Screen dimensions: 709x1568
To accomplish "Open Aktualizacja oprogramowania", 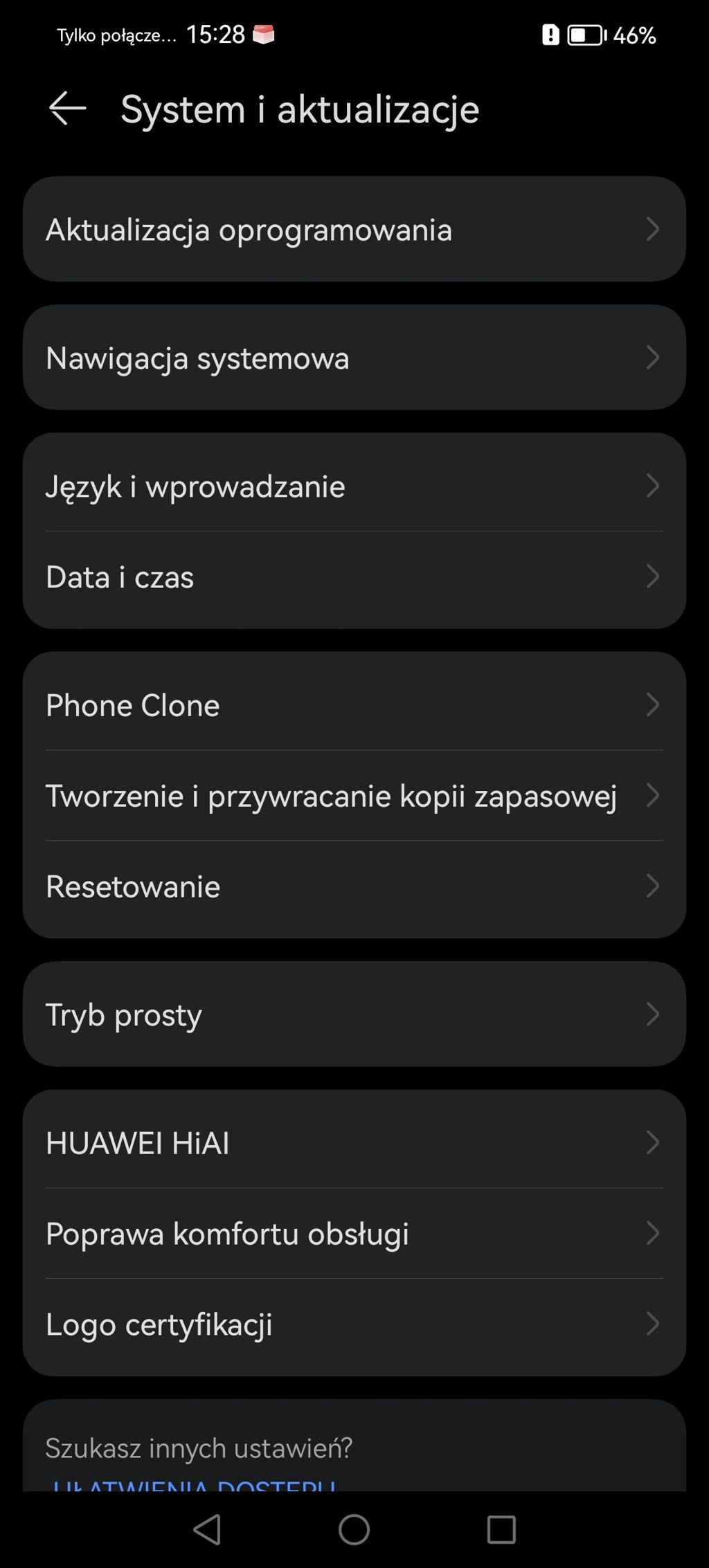I will 354,229.
